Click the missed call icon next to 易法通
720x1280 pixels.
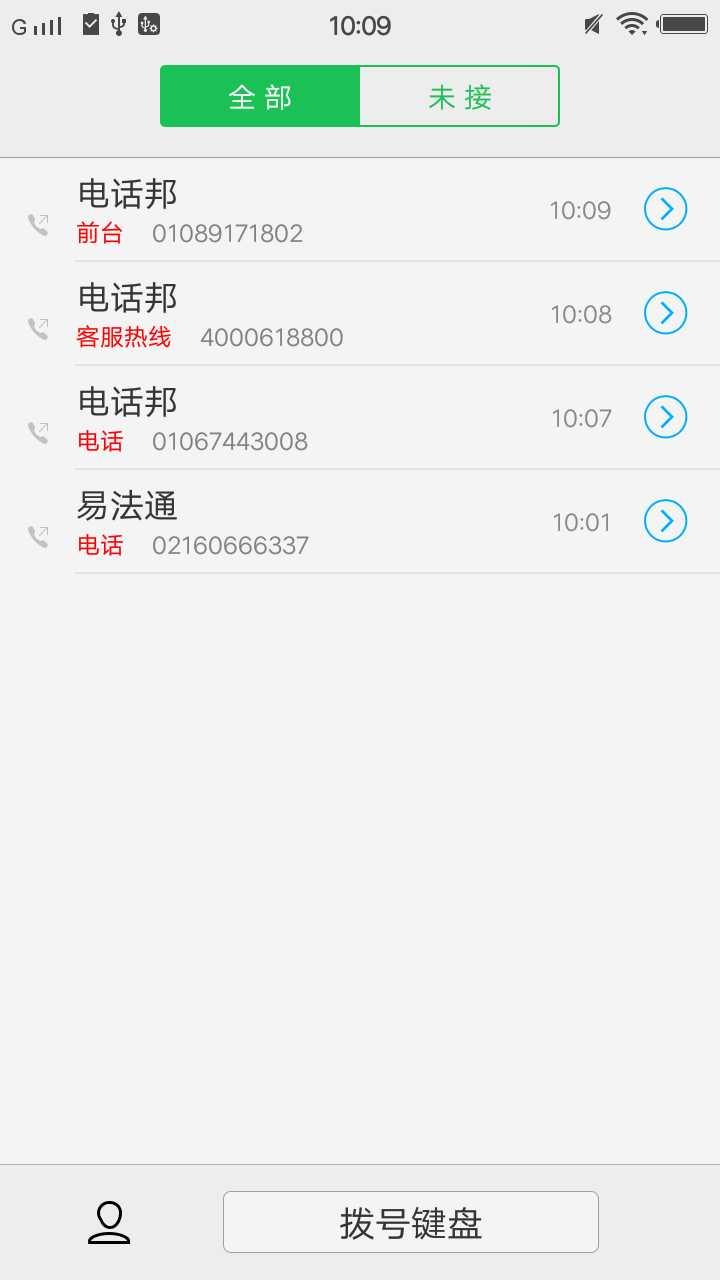coord(38,536)
